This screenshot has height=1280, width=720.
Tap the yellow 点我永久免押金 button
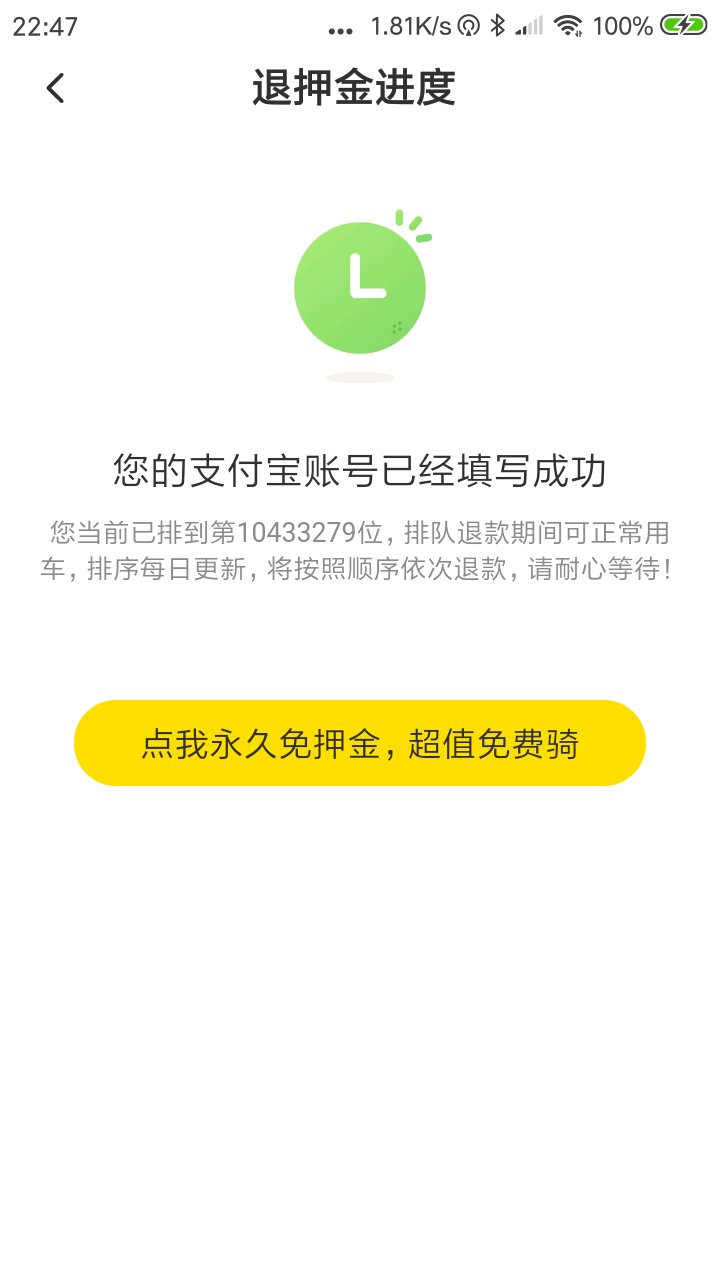click(x=360, y=743)
